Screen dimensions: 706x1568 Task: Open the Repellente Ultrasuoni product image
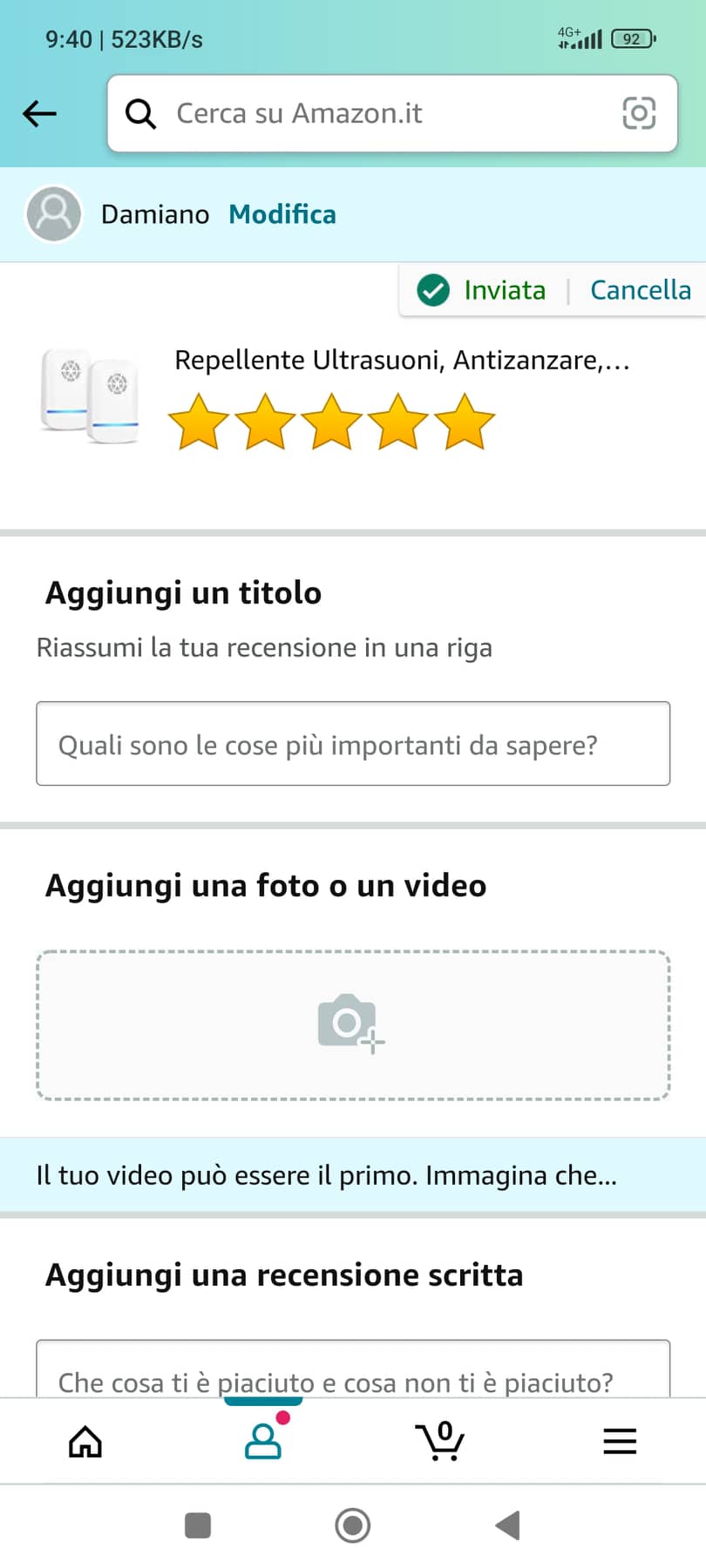tap(90, 396)
